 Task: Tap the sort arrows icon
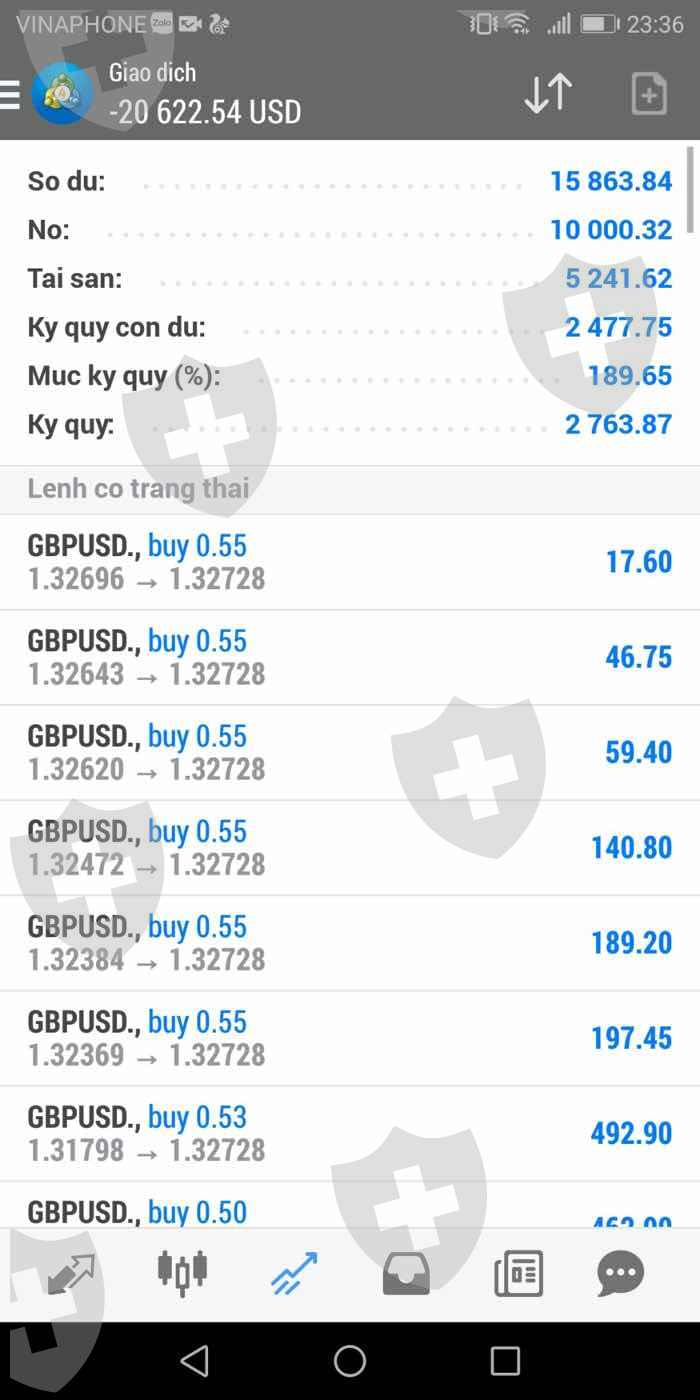(548, 94)
